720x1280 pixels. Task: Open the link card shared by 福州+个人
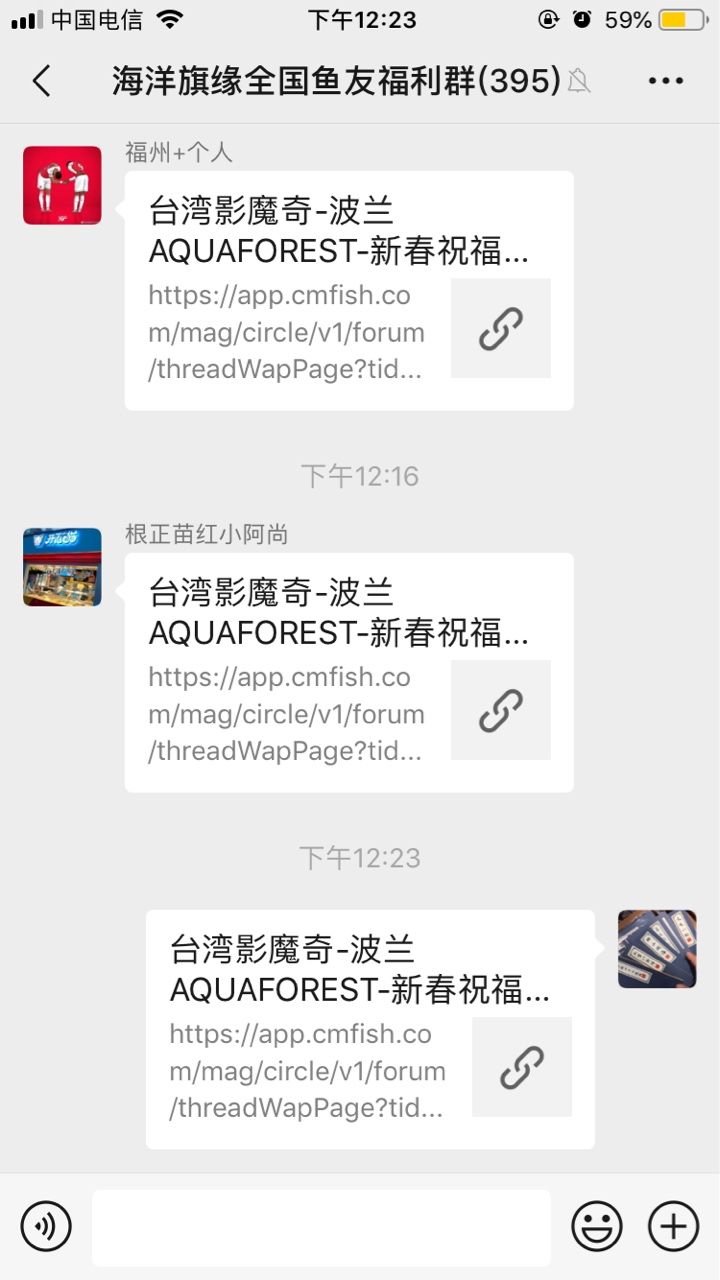click(349, 290)
